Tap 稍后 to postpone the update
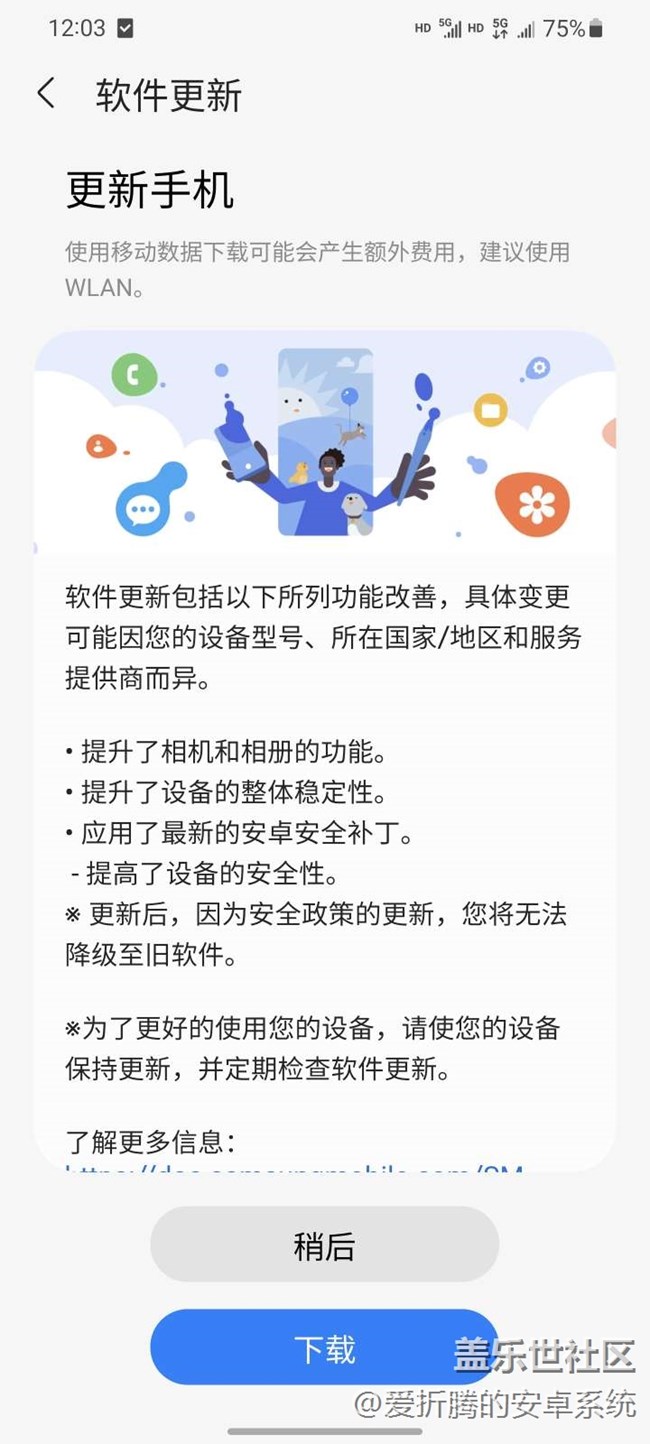 pyautogui.click(x=324, y=1246)
